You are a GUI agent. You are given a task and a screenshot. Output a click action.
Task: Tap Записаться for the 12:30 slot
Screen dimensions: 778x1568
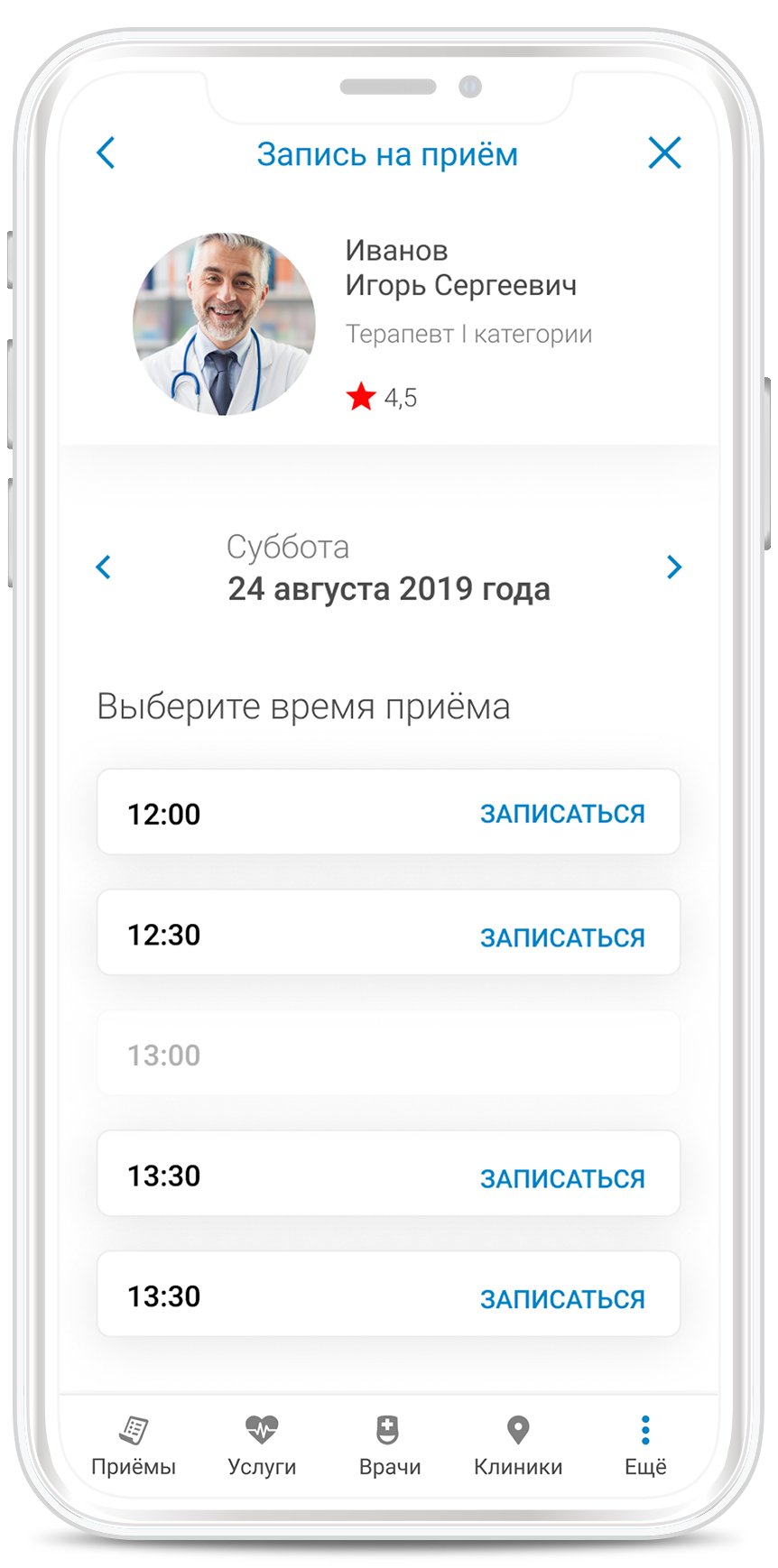[x=561, y=937]
